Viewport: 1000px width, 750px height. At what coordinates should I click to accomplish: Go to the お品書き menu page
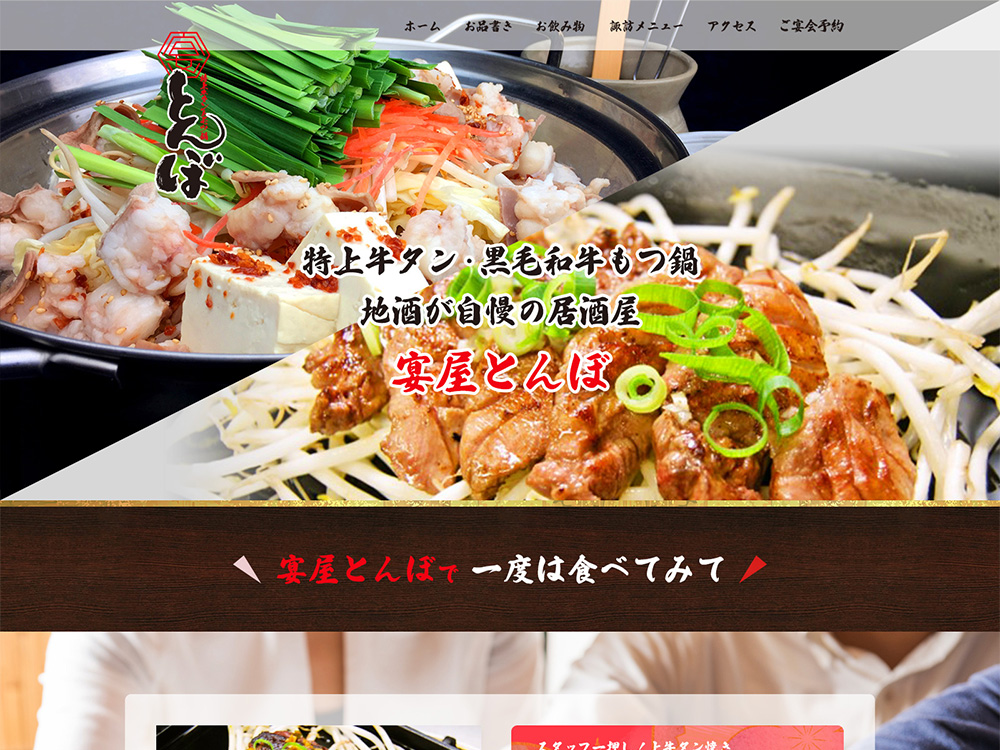click(x=488, y=26)
